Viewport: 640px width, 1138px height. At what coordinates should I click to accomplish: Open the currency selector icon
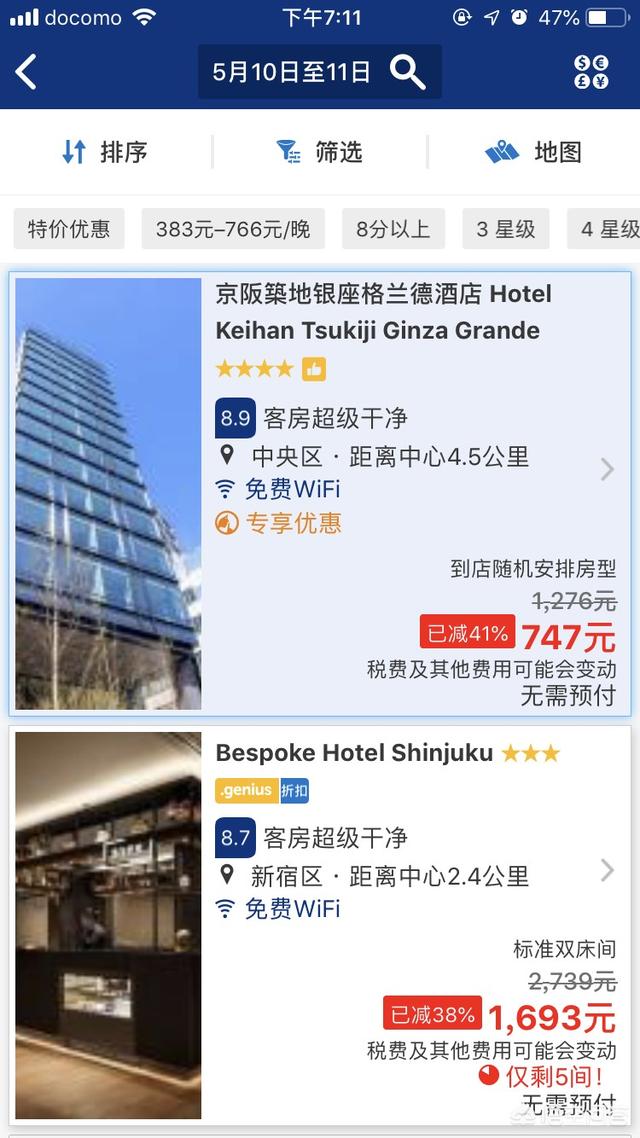point(591,72)
